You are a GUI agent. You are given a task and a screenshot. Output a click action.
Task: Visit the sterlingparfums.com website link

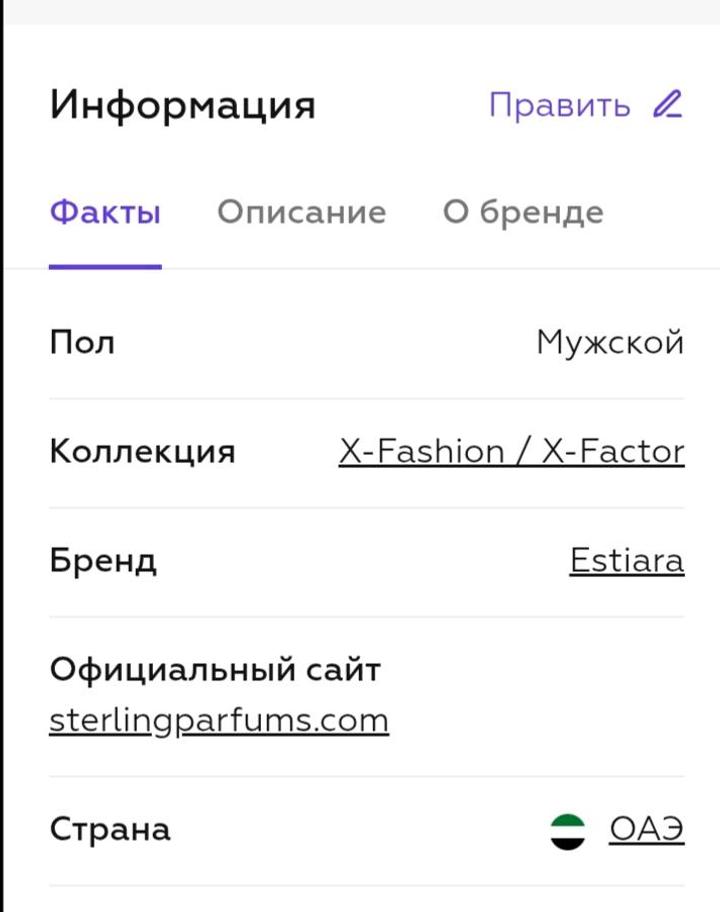click(x=219, y=721)
